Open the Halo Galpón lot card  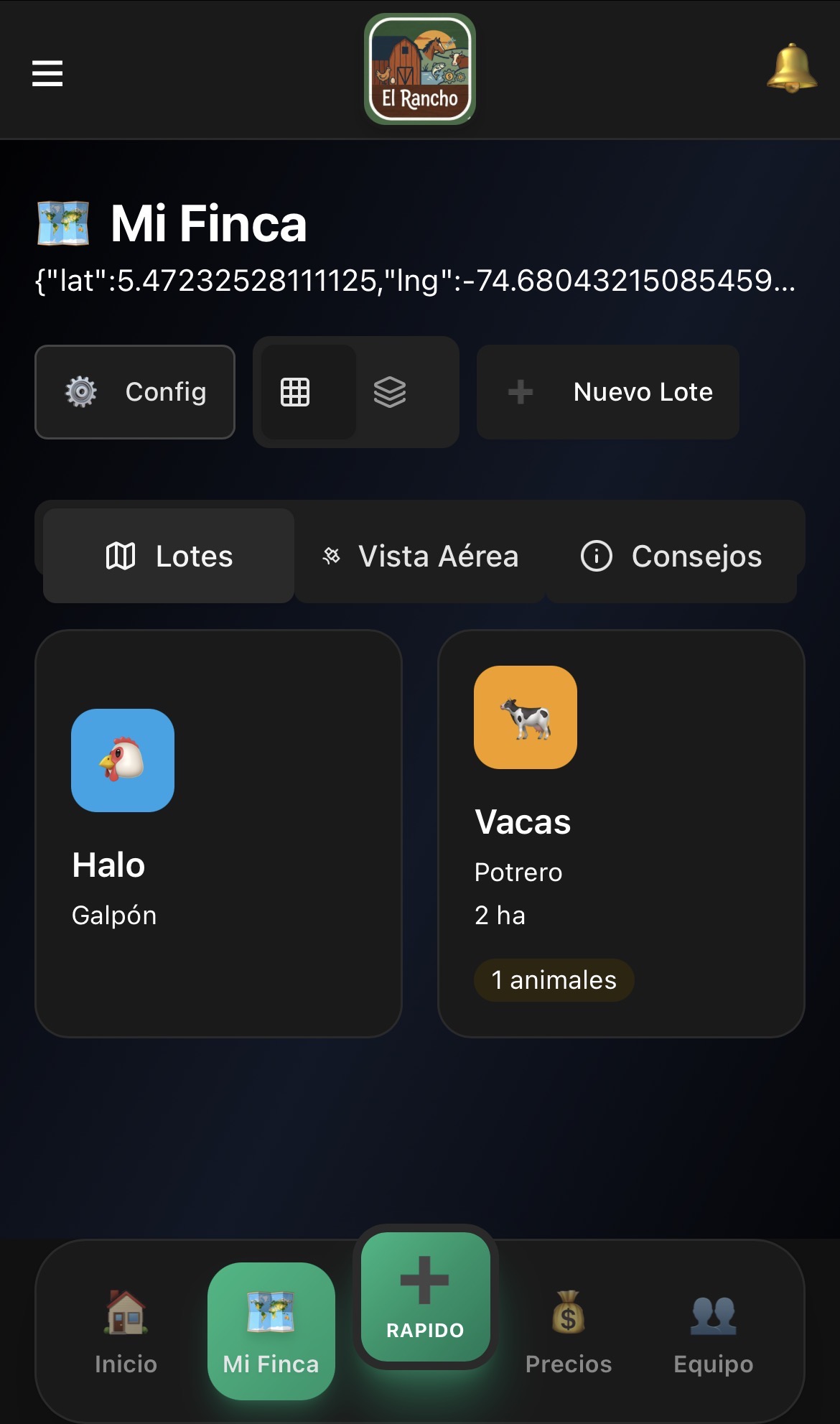[218, 833]
